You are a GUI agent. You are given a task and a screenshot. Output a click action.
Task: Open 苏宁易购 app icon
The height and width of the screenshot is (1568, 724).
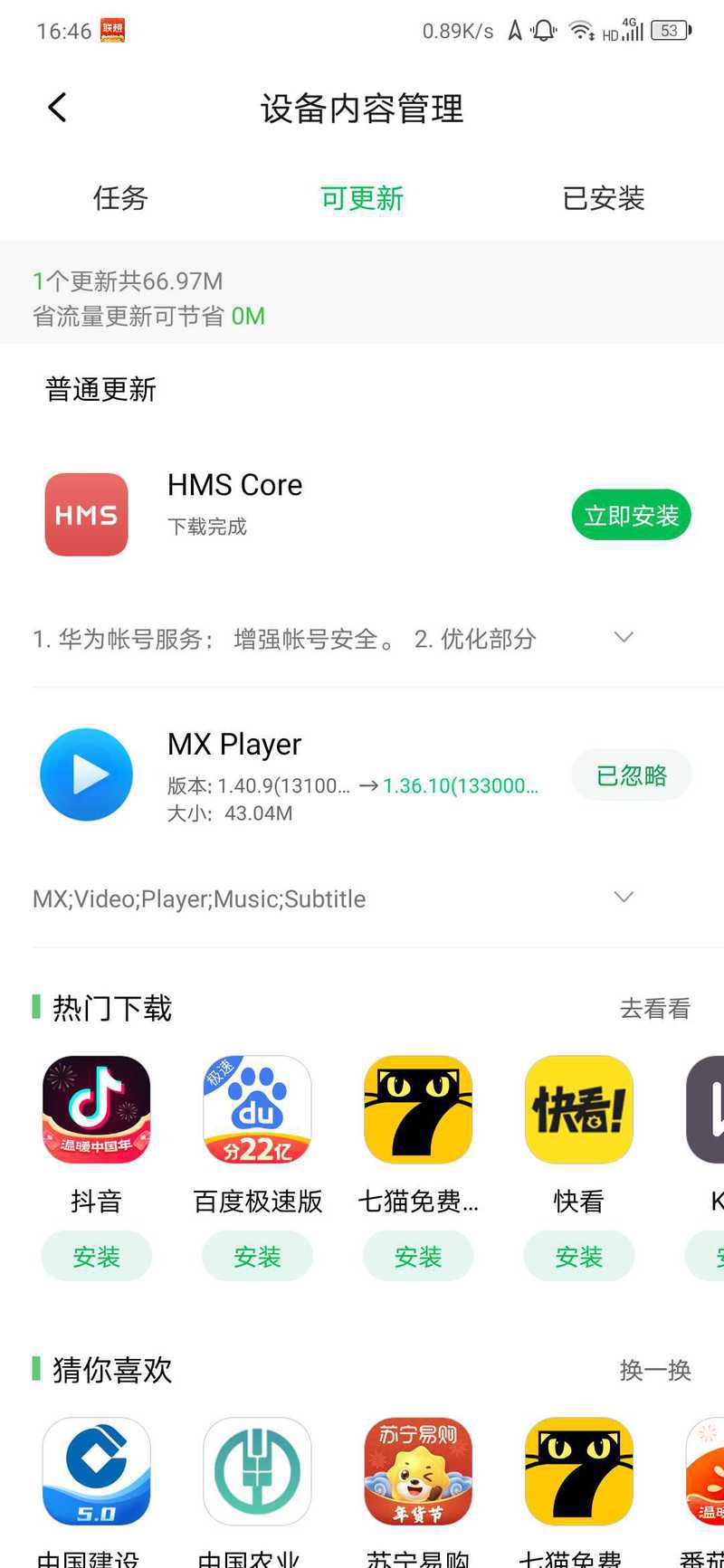pyautogui.click(x=417, y=1471)
